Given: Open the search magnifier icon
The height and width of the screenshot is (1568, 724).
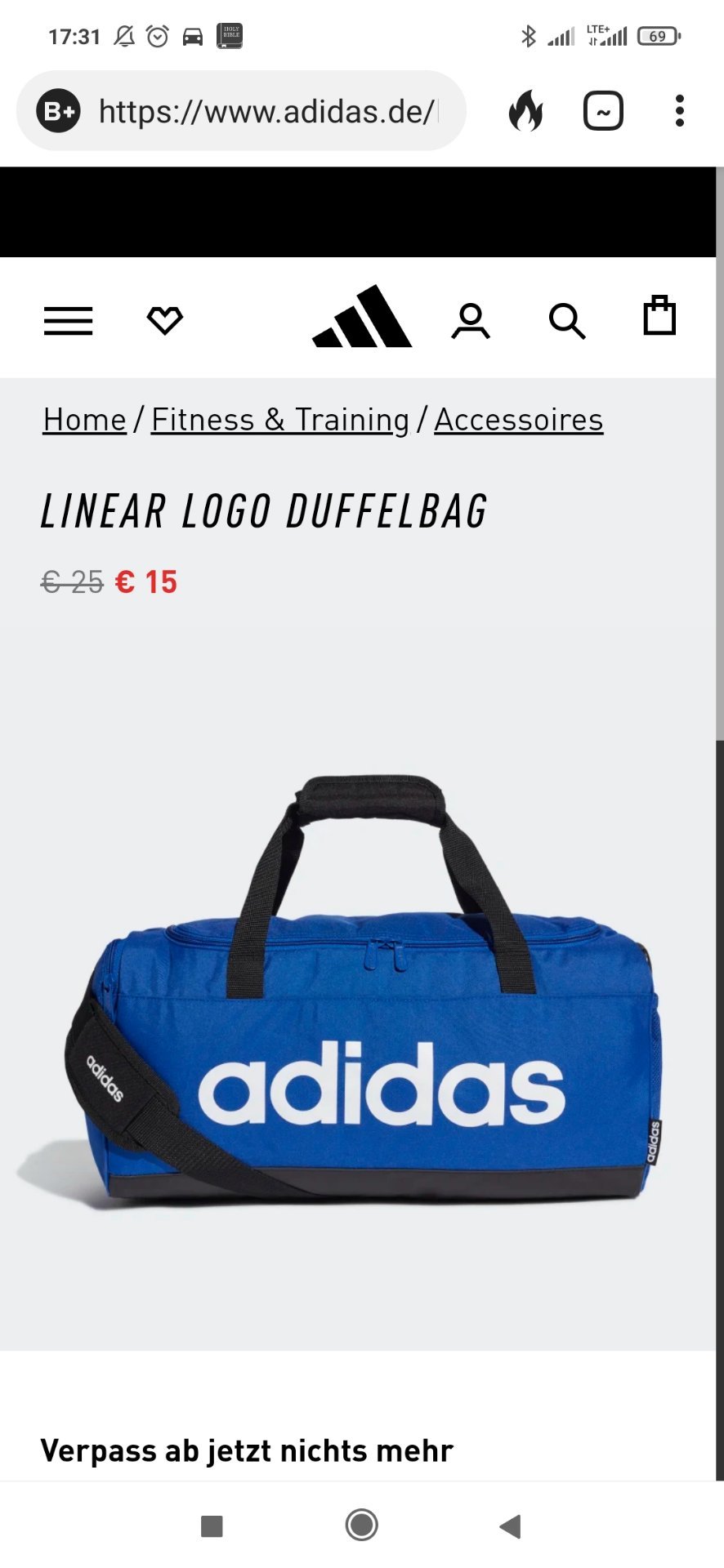Looking at the screenshot, I should click(567, 321).
